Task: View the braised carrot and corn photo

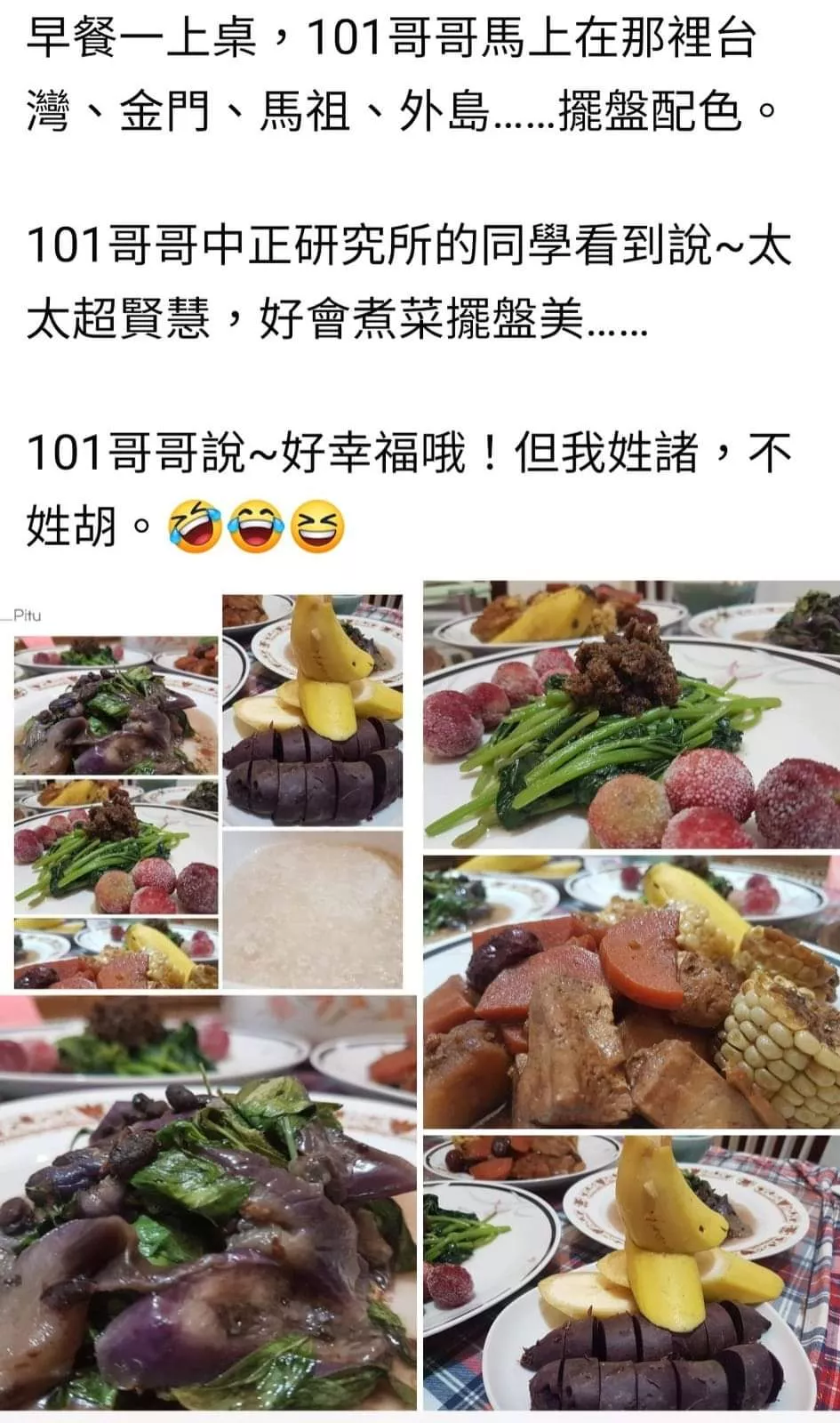Action: [x=631, y=992]
